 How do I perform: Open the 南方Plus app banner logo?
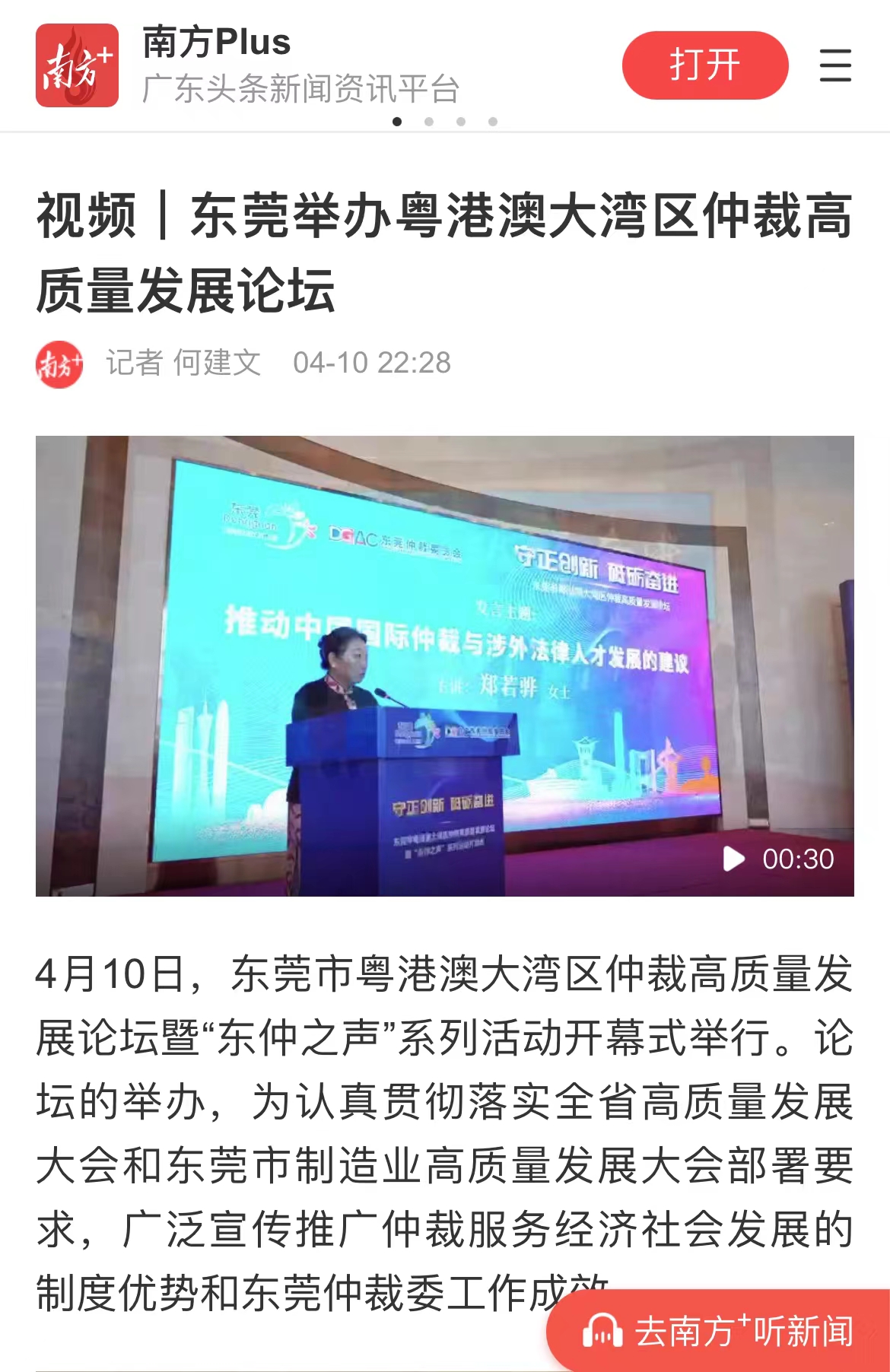click(77, 65)
